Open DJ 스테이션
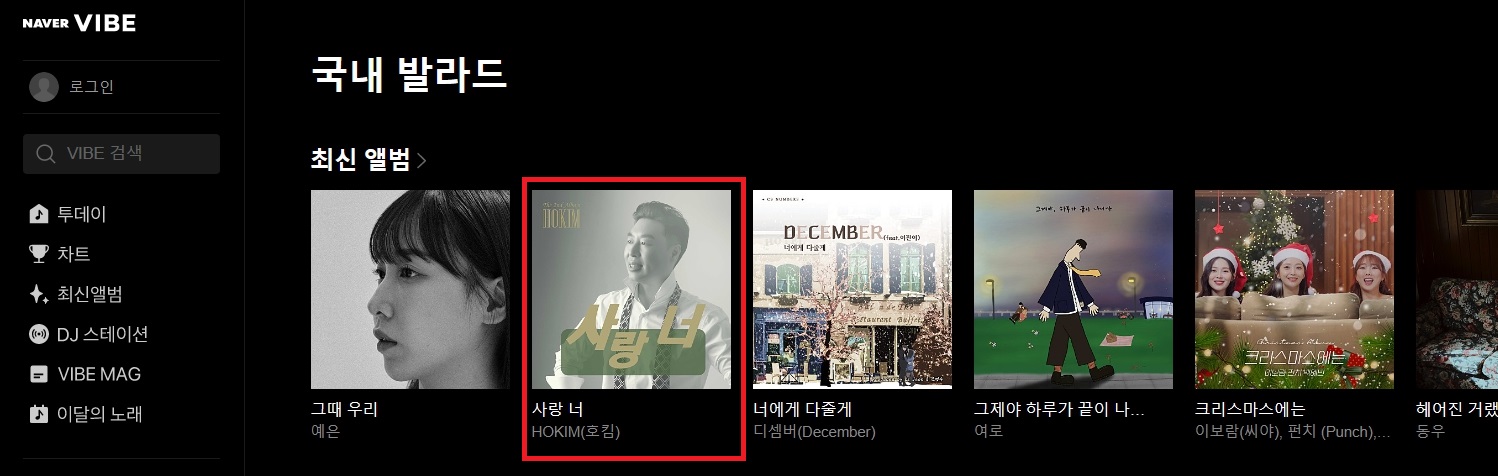This screenshot has height=476, width=1498. (102, 334)
